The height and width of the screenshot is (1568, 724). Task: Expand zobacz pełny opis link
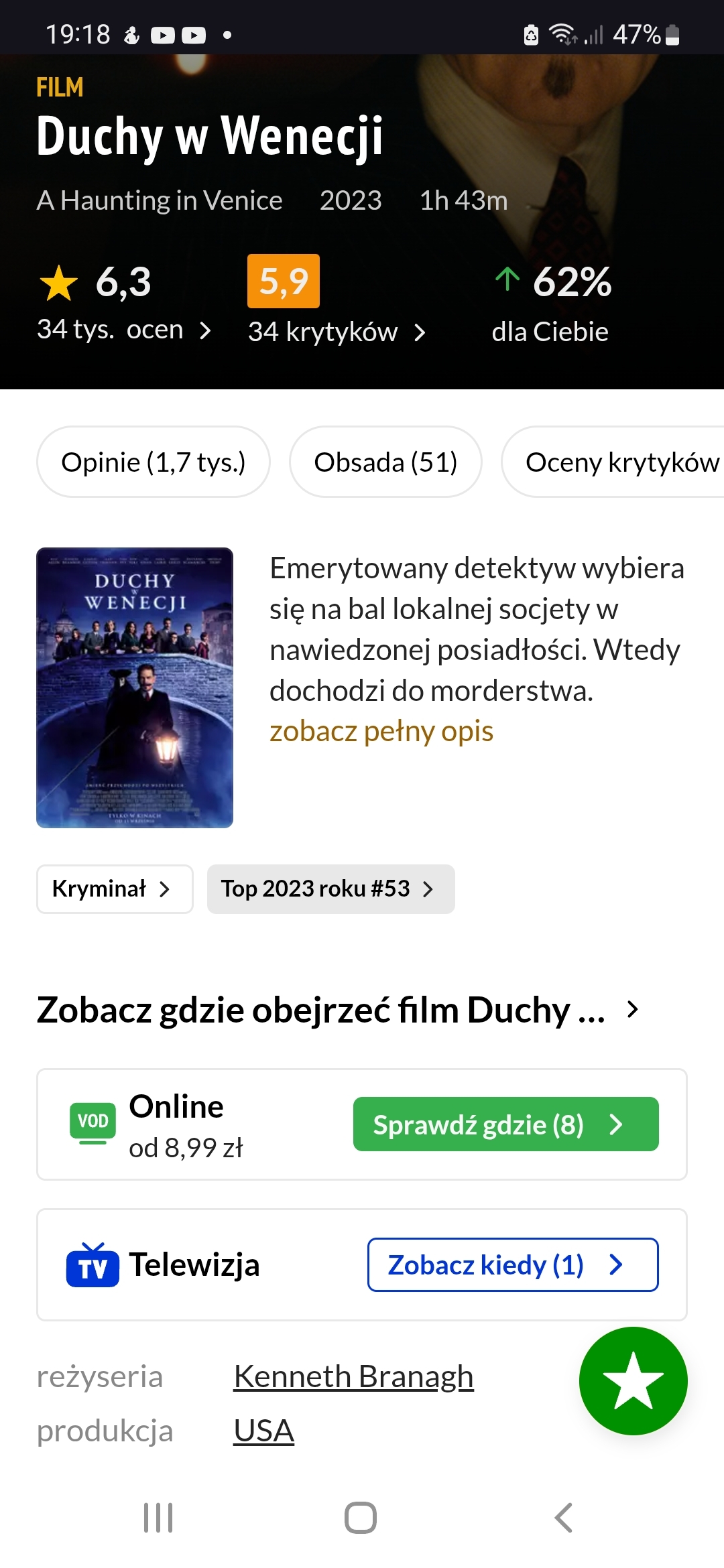pos(381,731)
